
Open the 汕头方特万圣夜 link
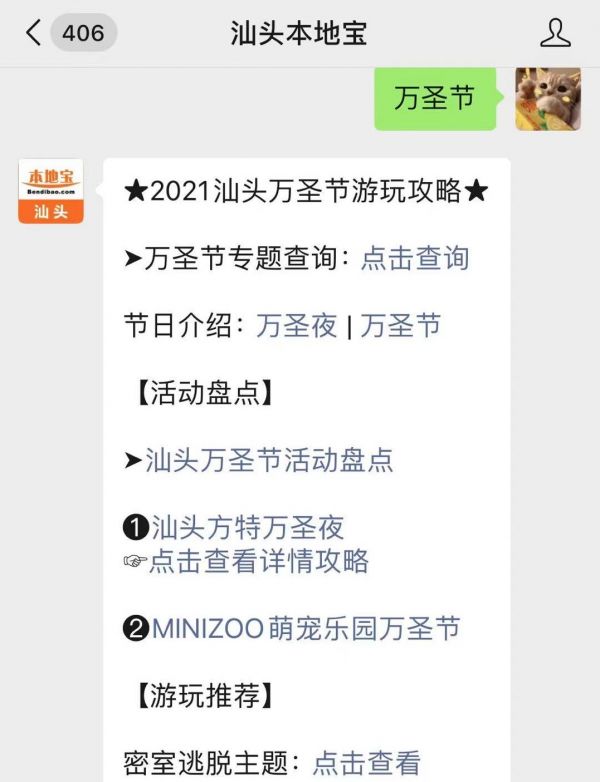tap(248, 527)
